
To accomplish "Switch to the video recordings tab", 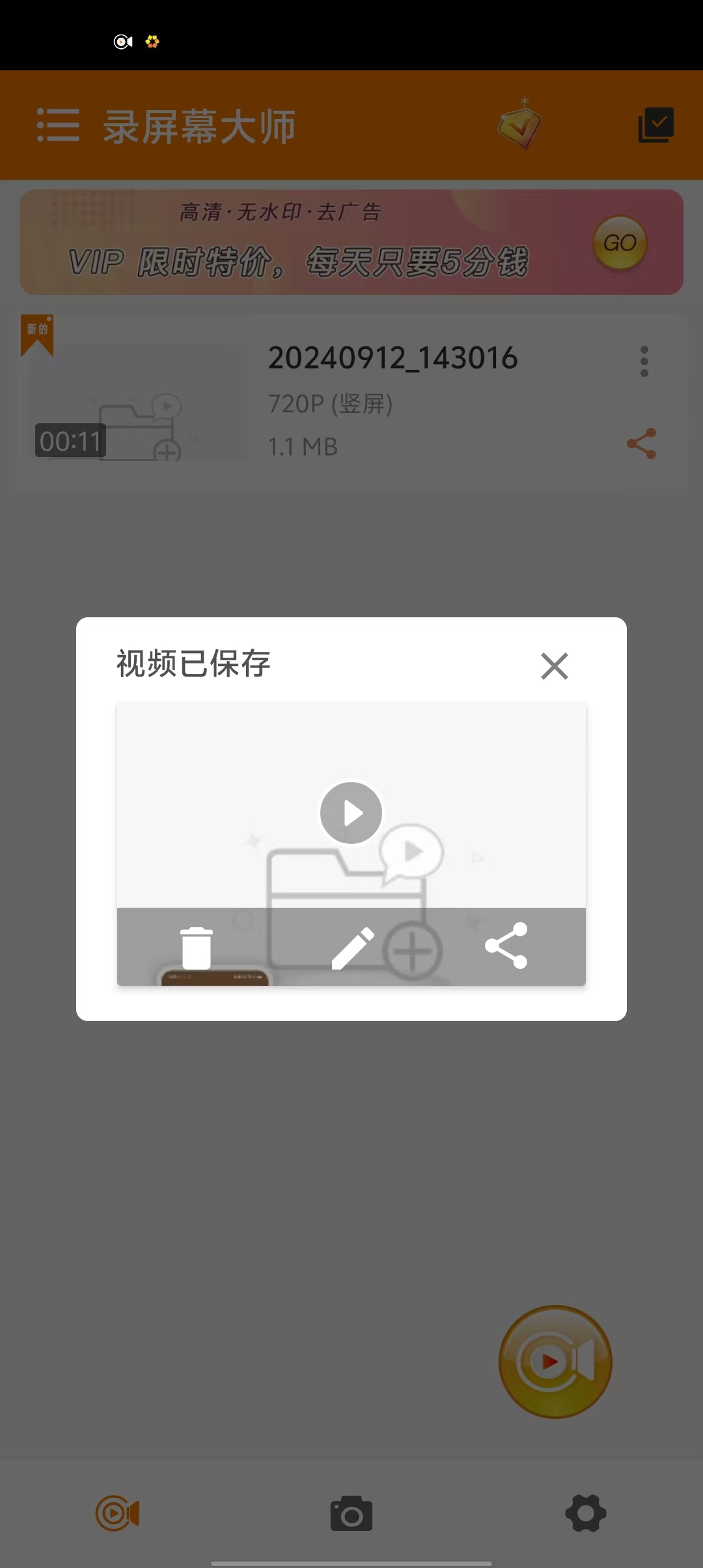I will coord(117,1513).
